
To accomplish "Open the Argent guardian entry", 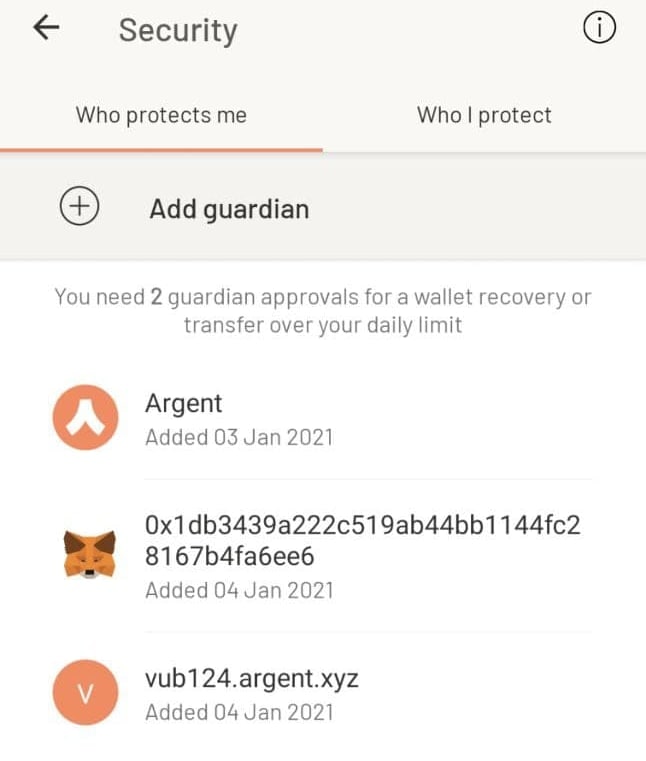I will click(x=238, y=419).
